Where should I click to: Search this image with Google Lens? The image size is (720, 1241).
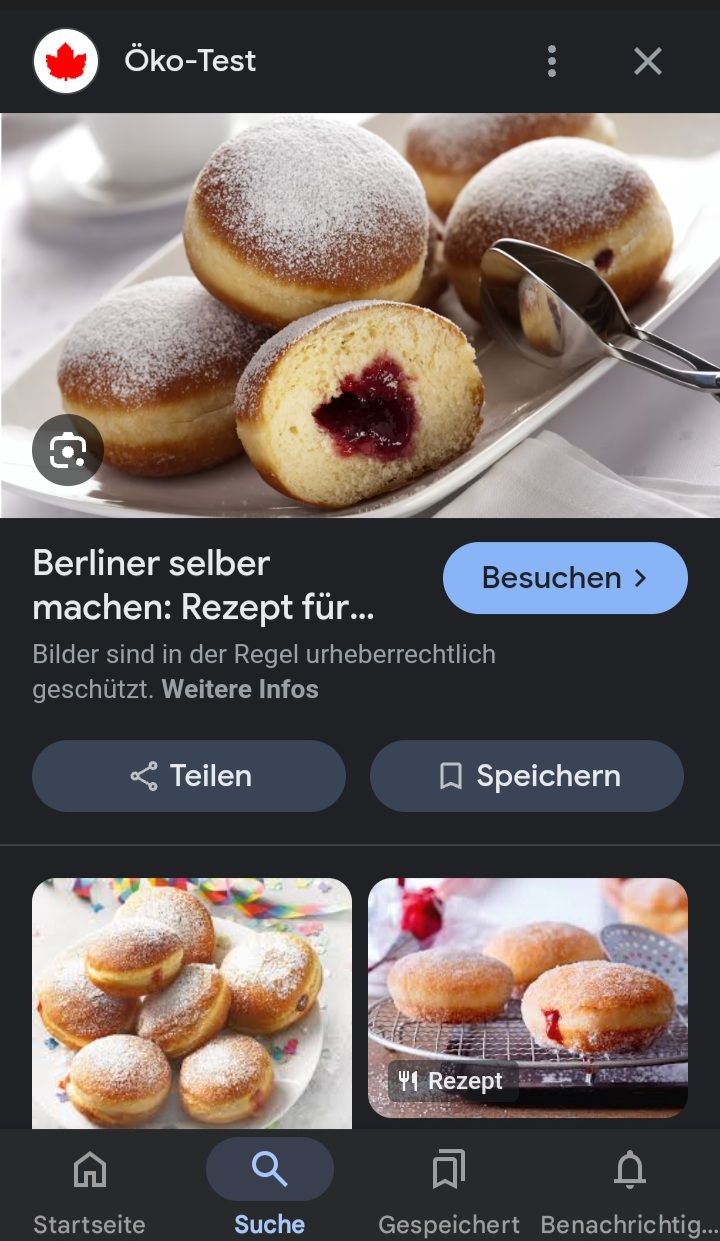click(x=68, y=451)
